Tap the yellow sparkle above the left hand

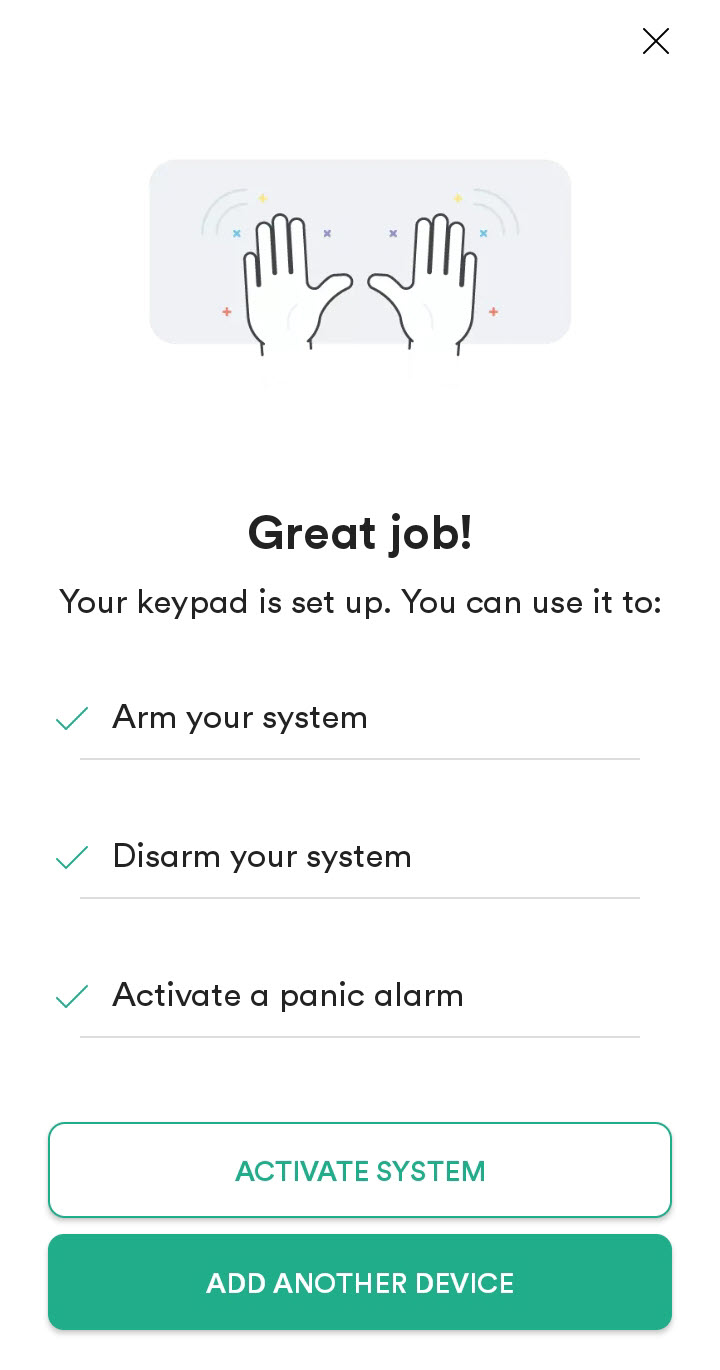[261, 199]
